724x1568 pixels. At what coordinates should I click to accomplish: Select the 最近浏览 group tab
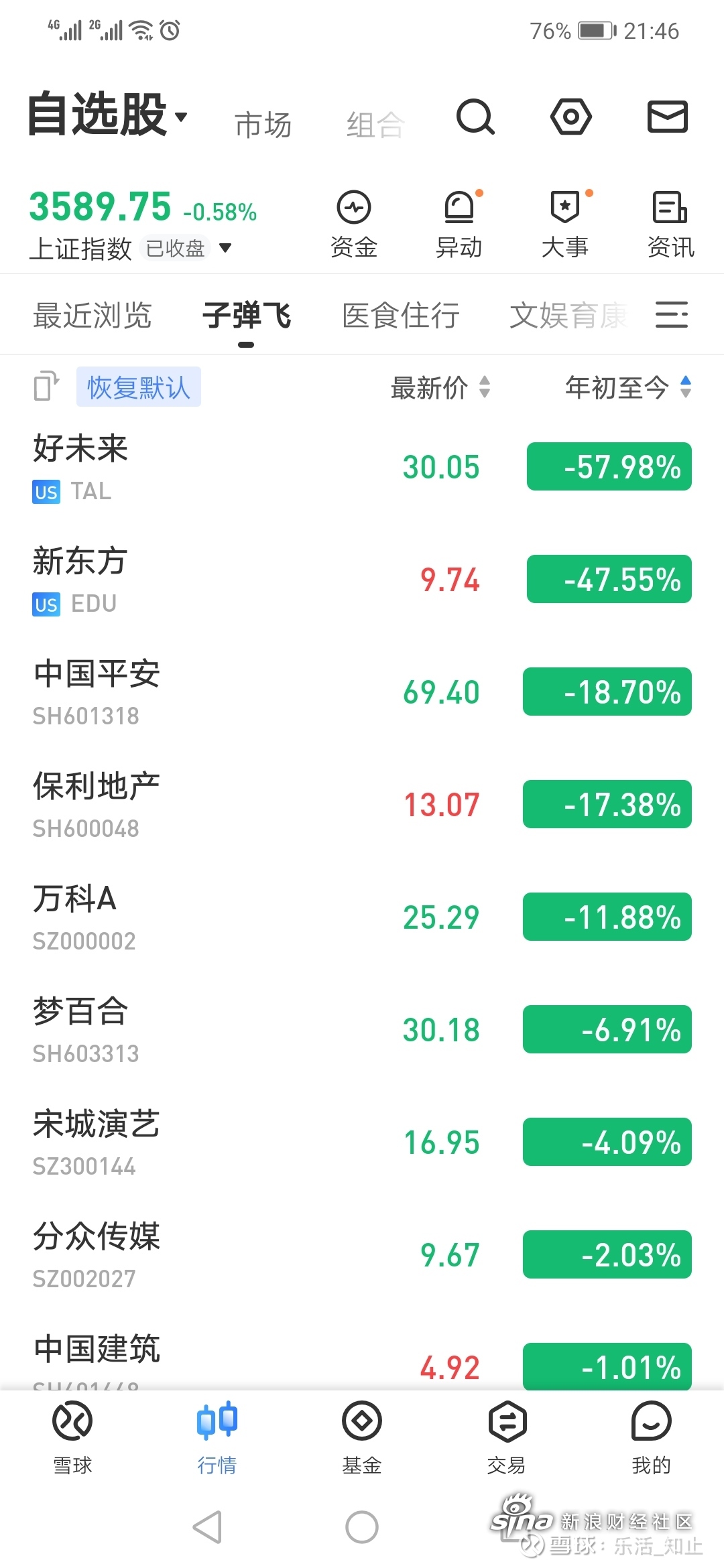click(93, 316)
